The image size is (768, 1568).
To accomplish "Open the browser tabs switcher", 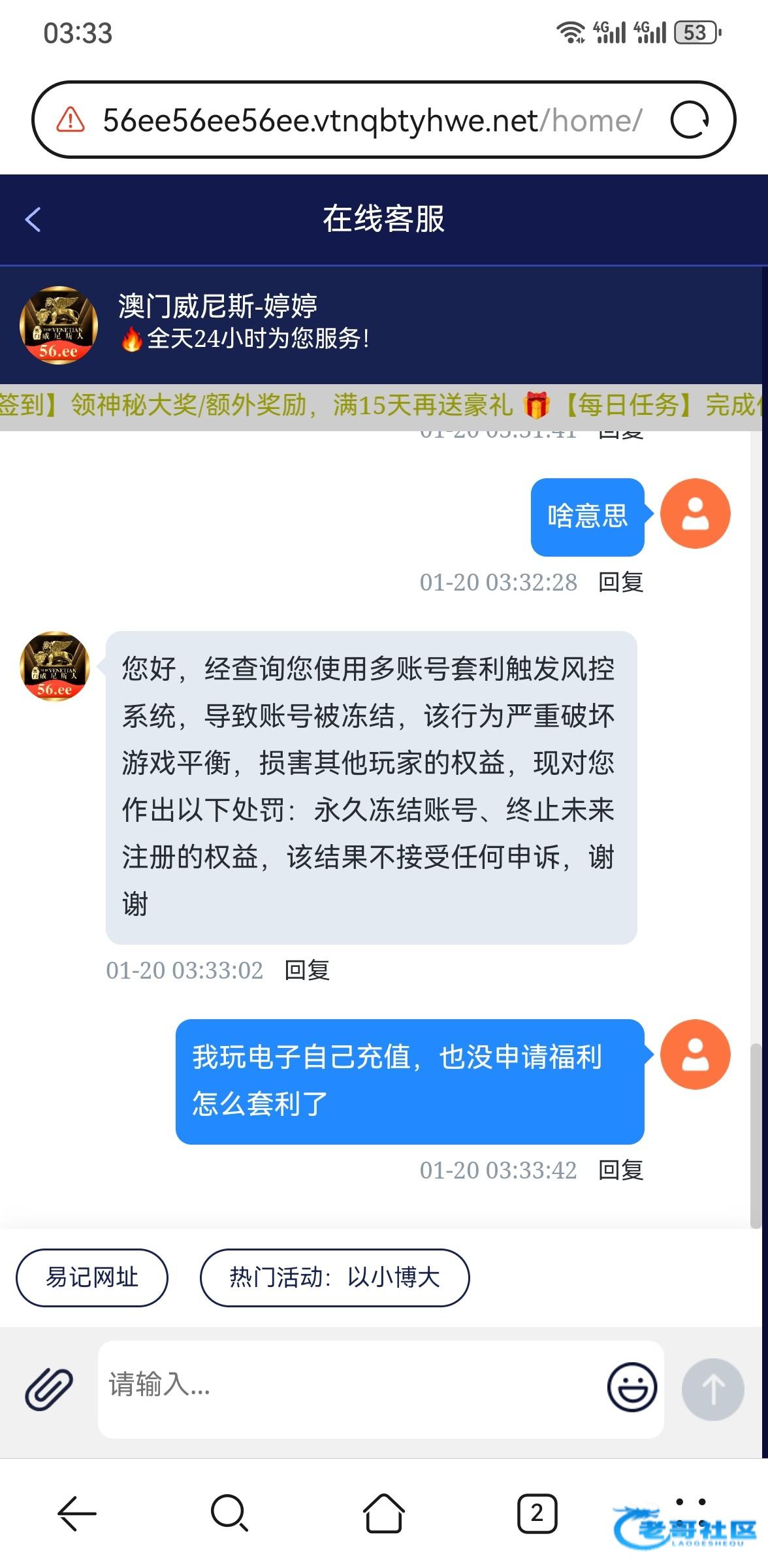I will [537, 1512].
